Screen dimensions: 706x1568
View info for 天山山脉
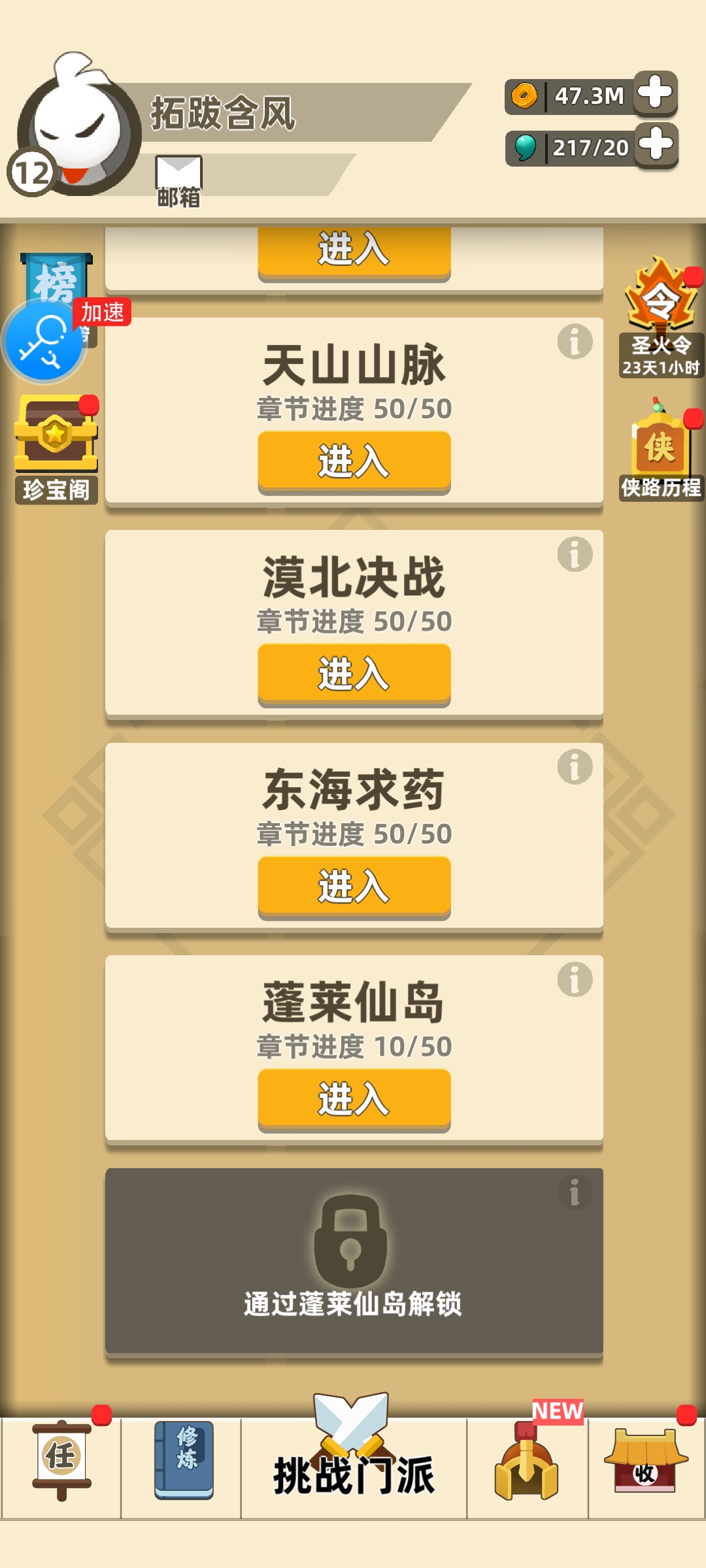point(575,342)
